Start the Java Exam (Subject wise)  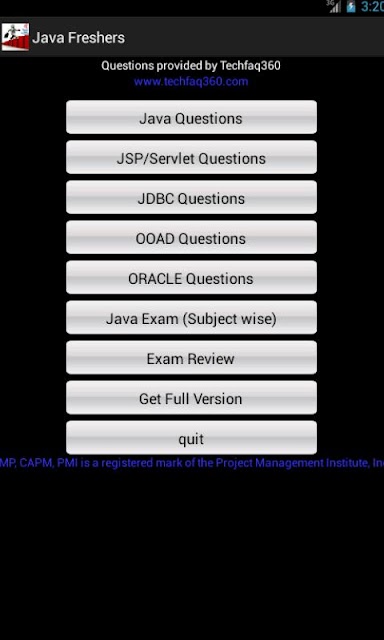click(x=191, y=317)
